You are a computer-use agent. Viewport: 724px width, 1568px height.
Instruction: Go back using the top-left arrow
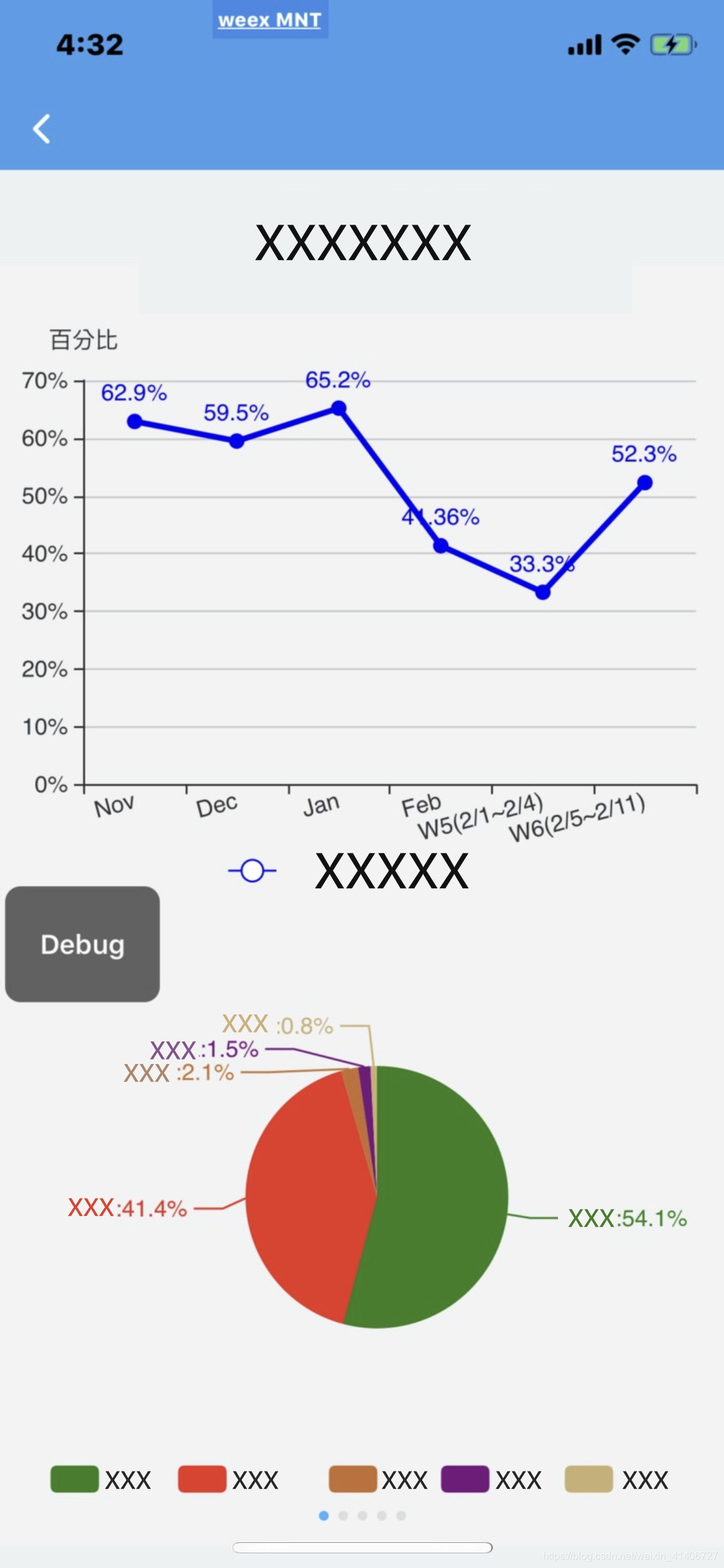42,129
